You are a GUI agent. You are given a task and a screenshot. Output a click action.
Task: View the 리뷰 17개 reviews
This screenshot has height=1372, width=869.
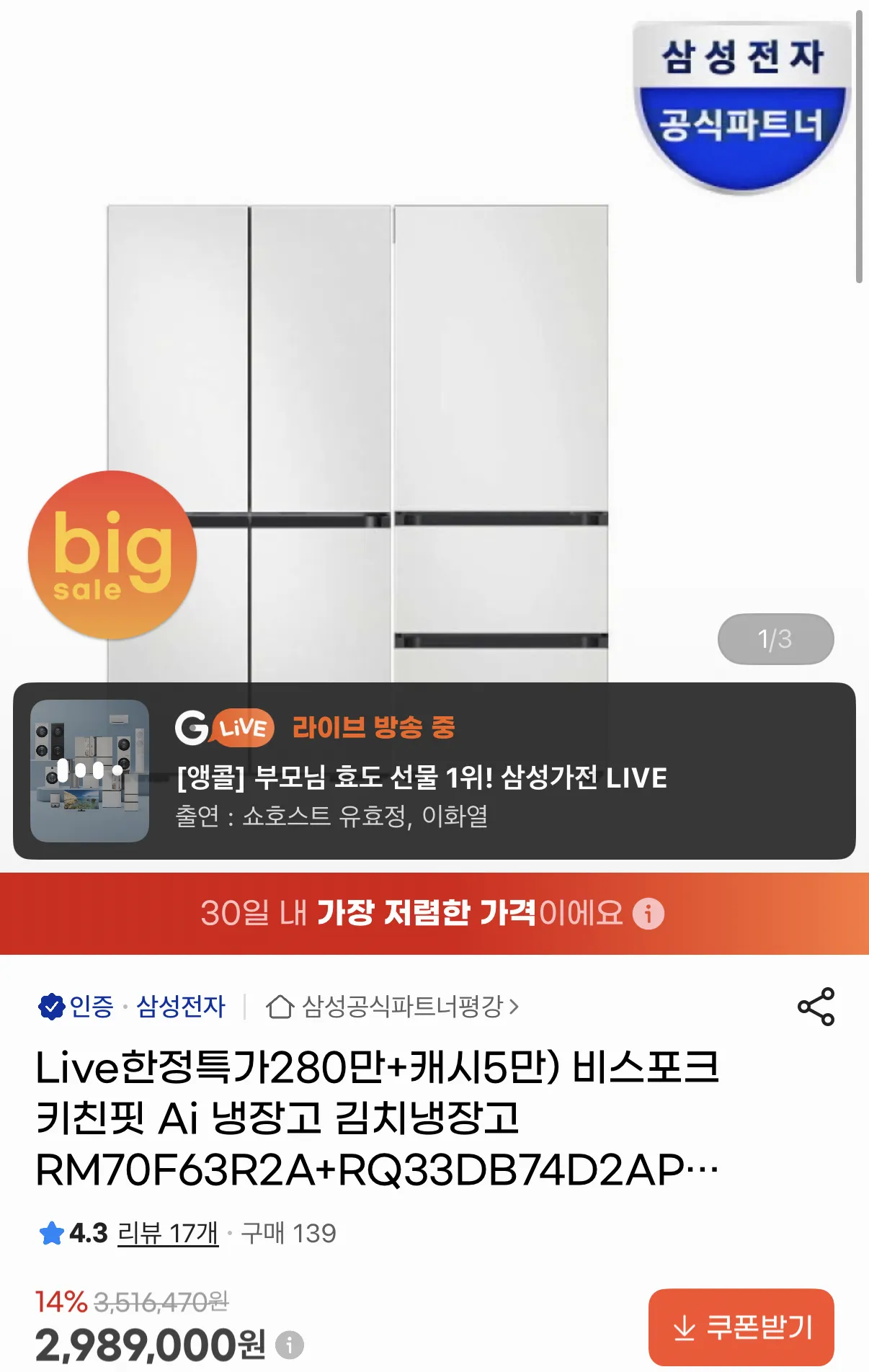click(x=167, y=1233)
